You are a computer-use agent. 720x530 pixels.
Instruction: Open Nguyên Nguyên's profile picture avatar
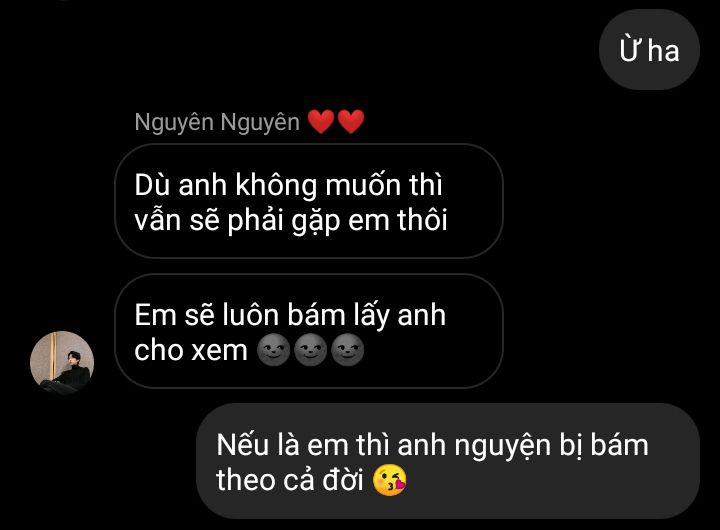click(x=62, y=363)
